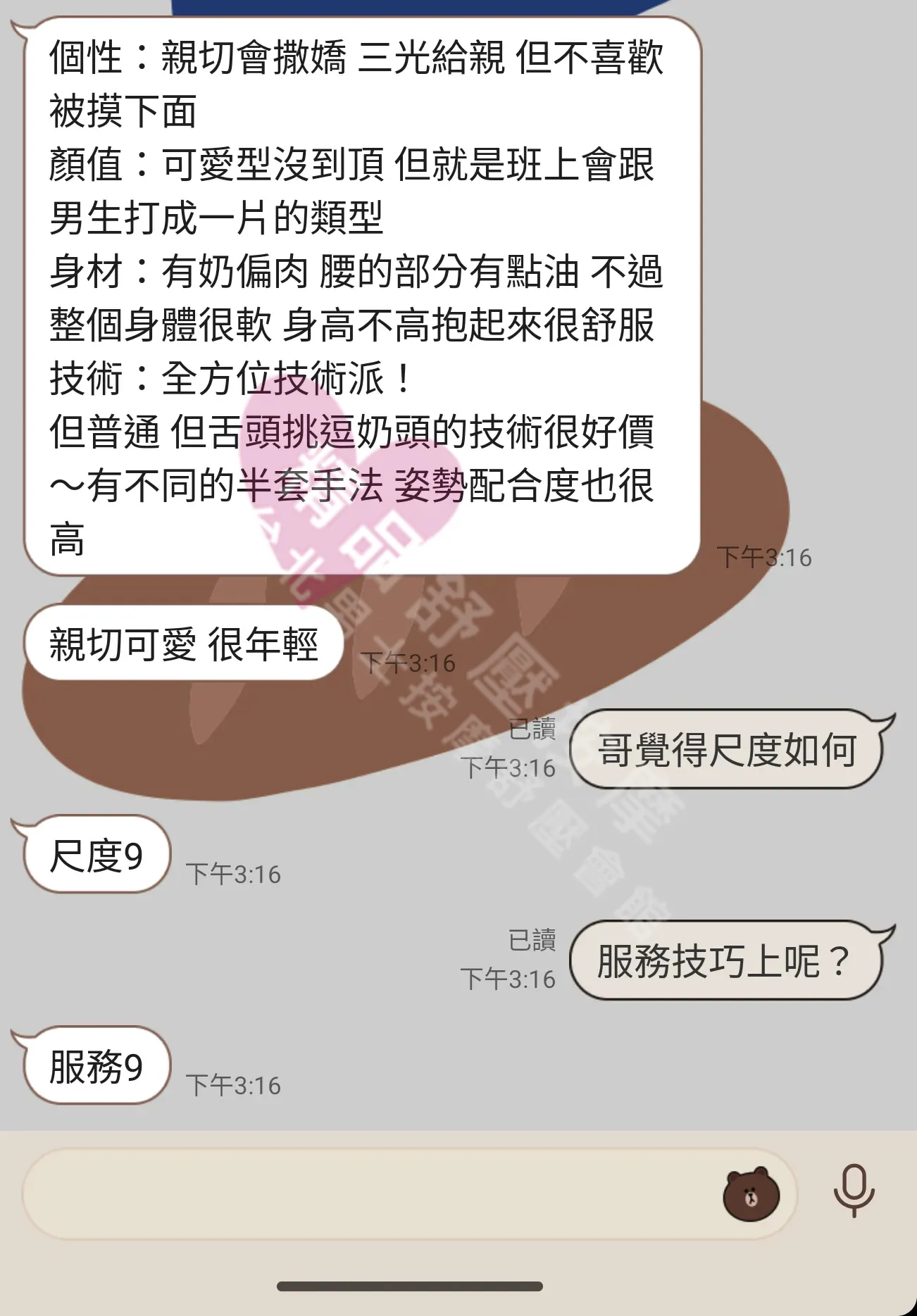Viewport: 917px width, 1316px height.
Task: Tap the message input field
Action: pyautogui.click(x=366, y=1194)
